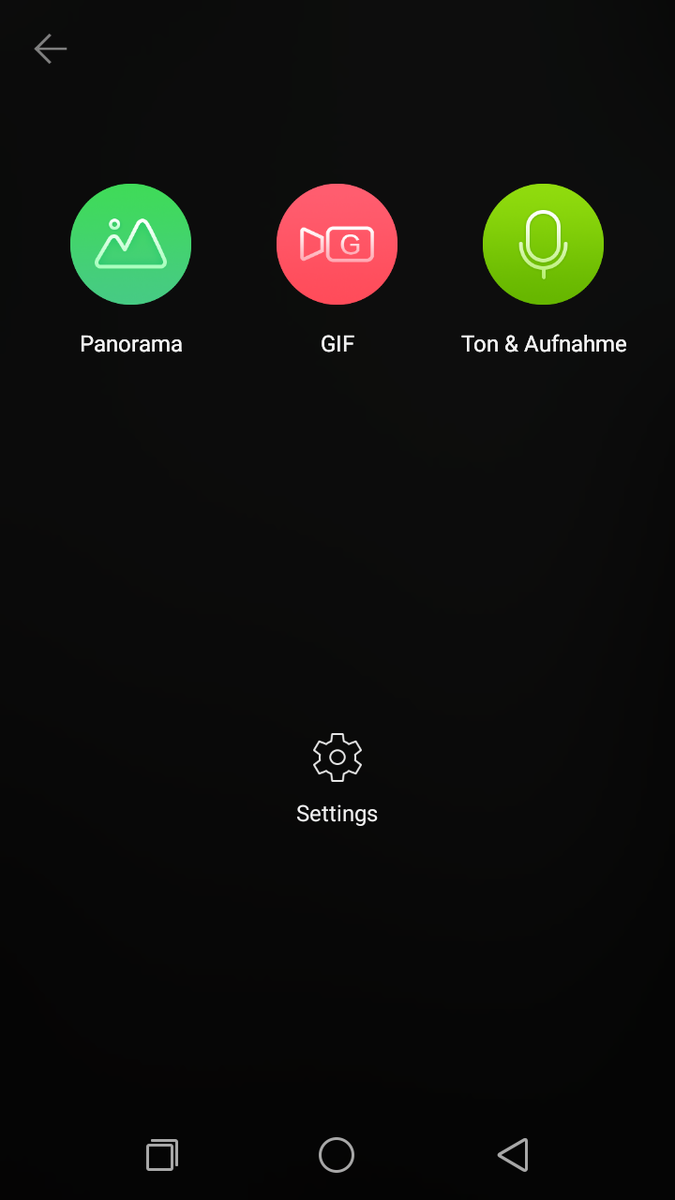This screenshot has height=1200, width=675.
Task: Show recent apps from navigation bar
Action: pos(161,1155)
